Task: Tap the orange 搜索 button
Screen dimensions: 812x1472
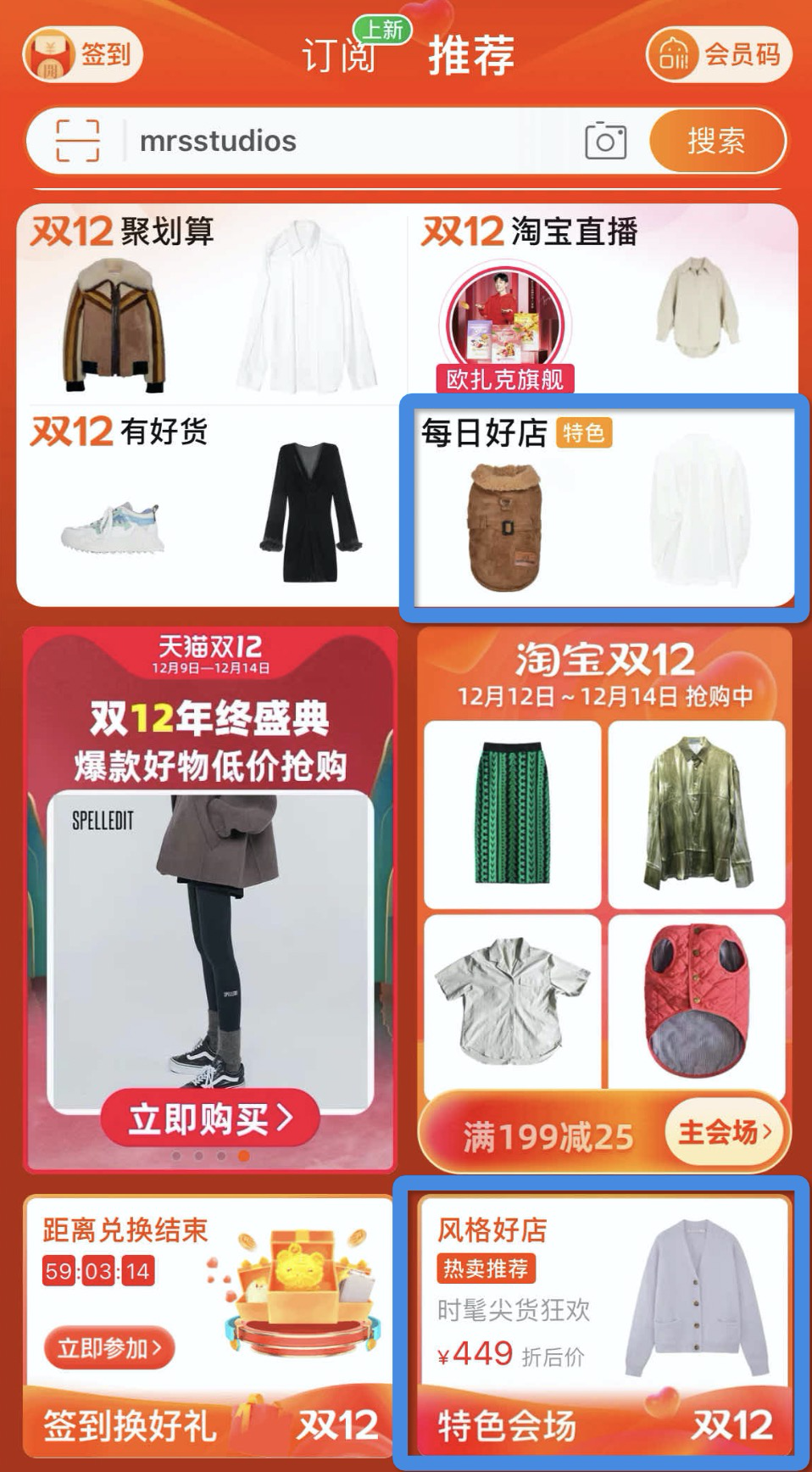Action: click(716, 141)
